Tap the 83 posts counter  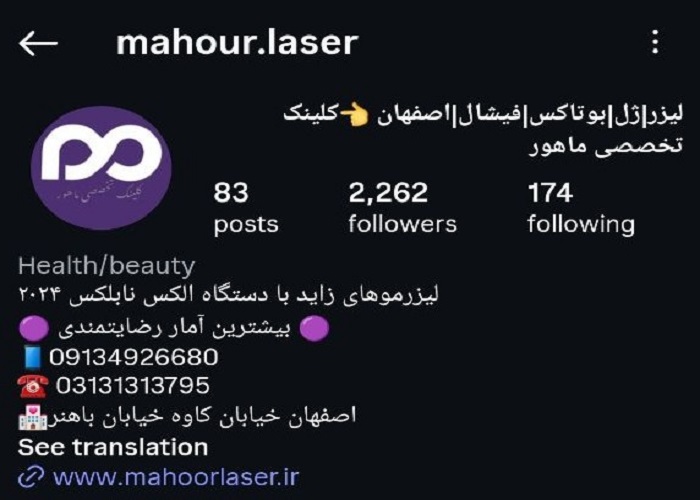(x=245, y=207)
